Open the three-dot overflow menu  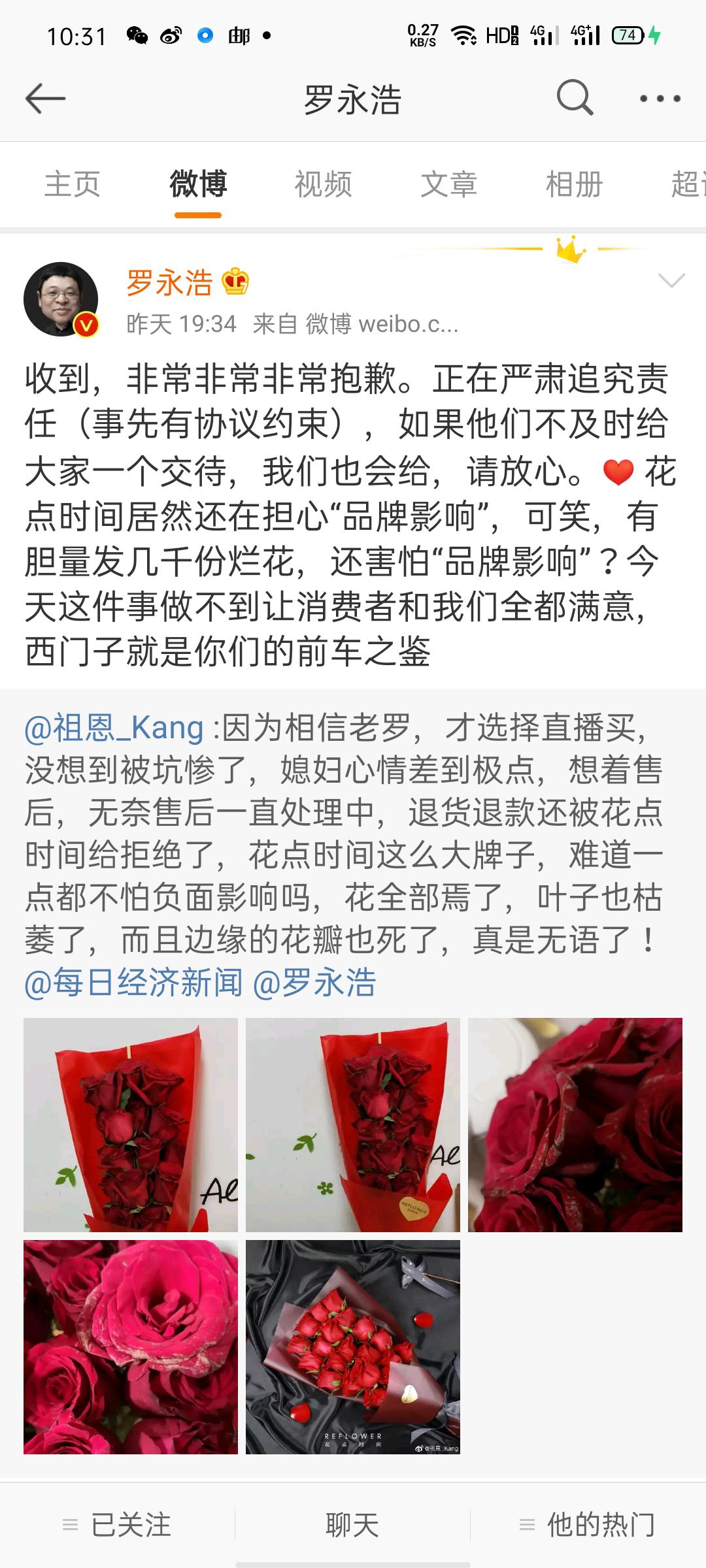660,99
